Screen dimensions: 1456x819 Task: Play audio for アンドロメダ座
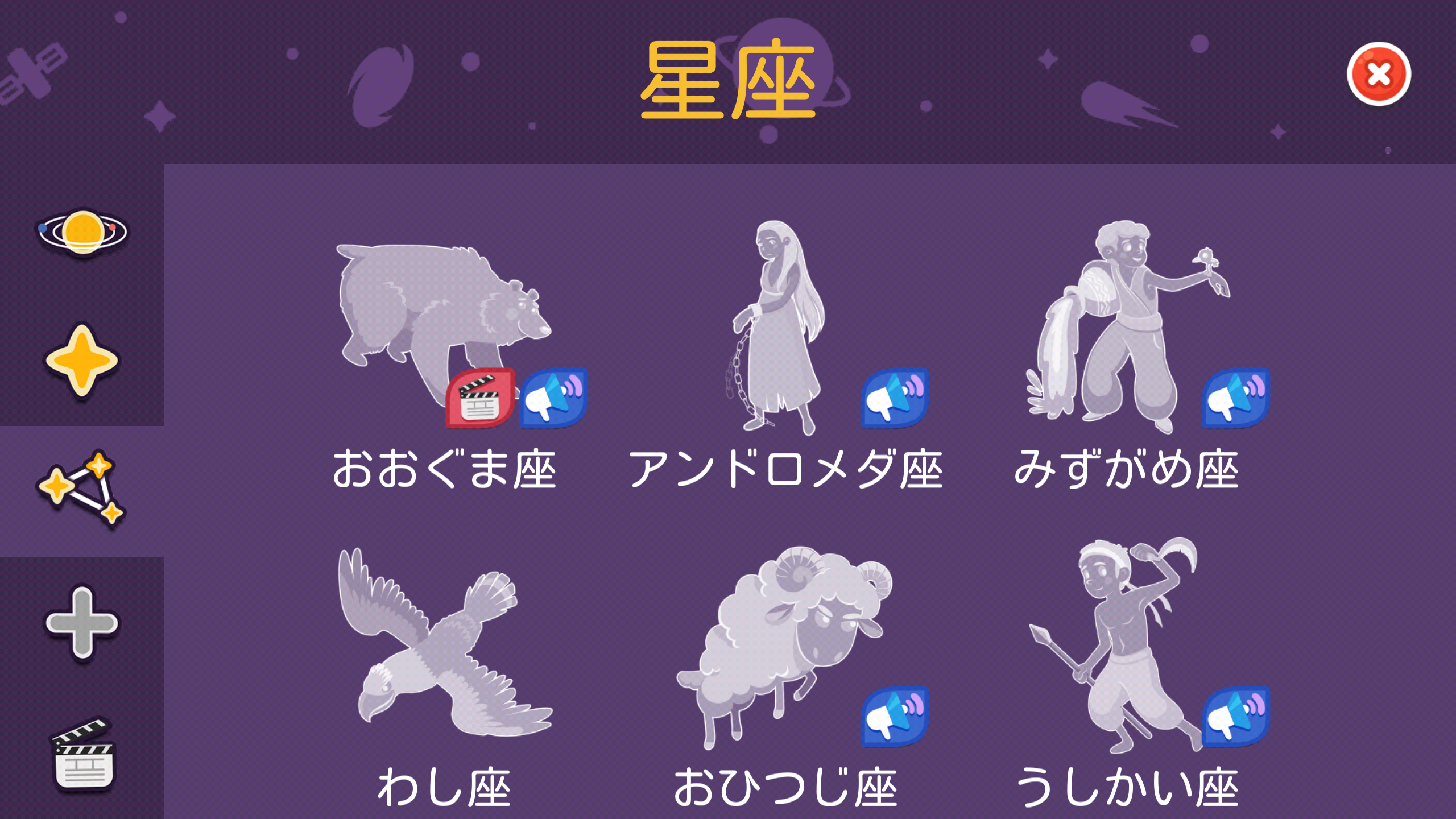[894, 398]
